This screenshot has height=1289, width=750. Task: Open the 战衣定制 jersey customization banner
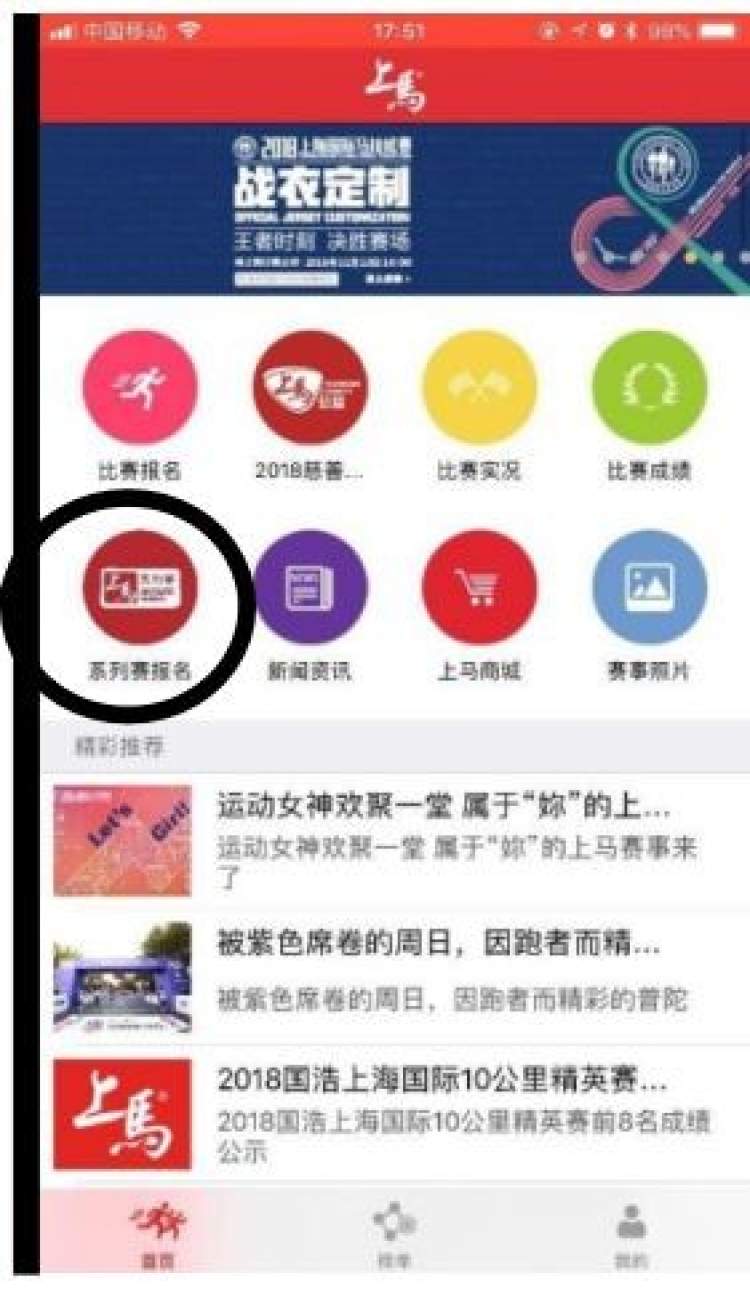[394, 209]
